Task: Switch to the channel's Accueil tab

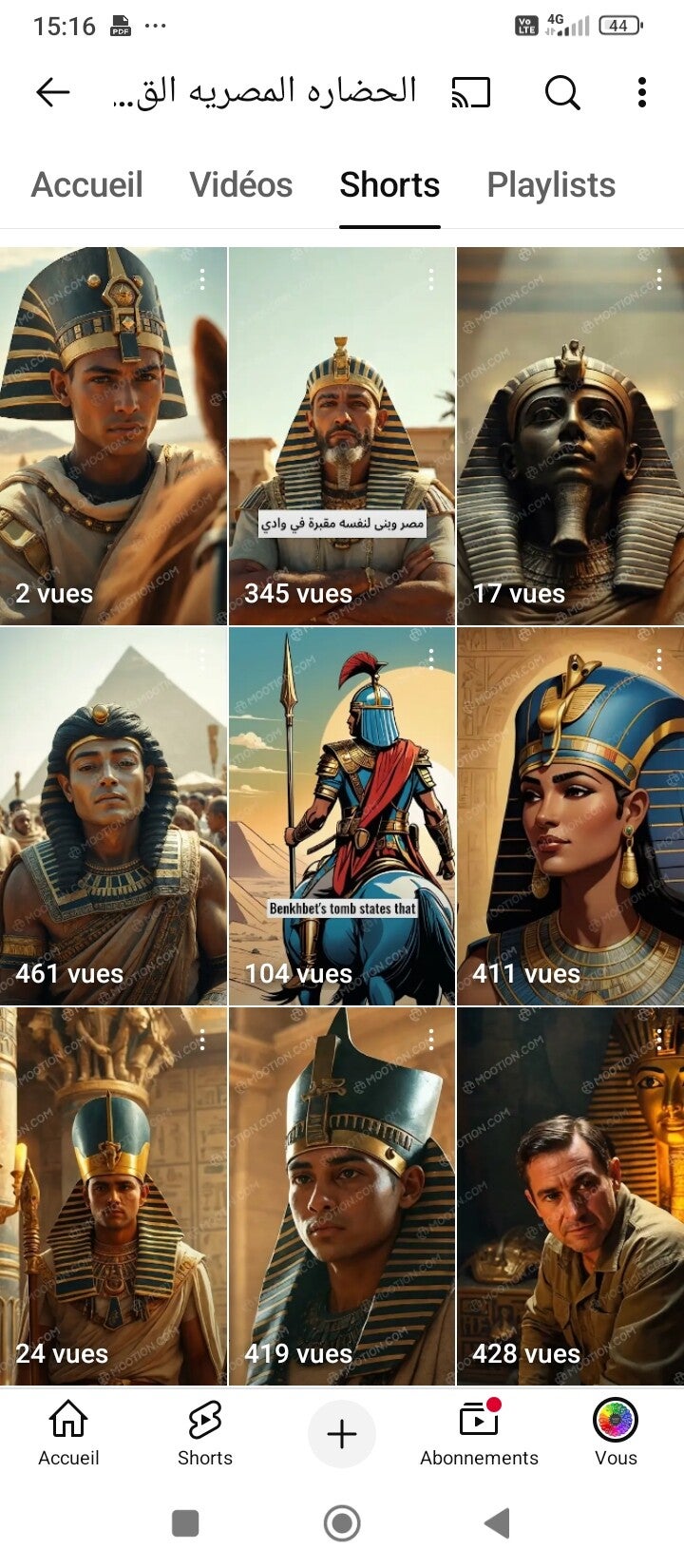Action: coord(87,184)
